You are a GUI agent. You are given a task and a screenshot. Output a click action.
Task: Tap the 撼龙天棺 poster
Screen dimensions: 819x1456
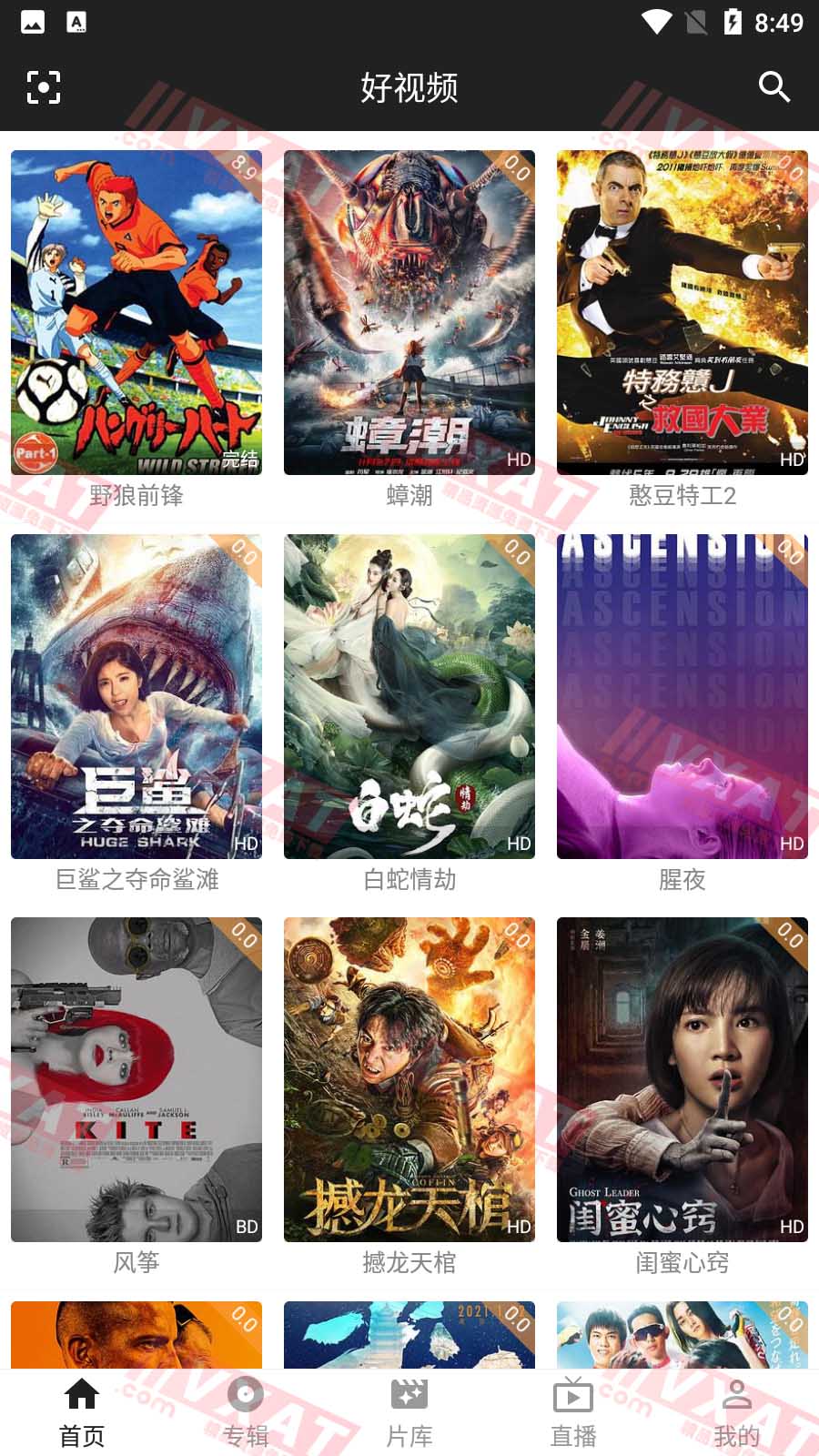click(x=409, y=1078)
